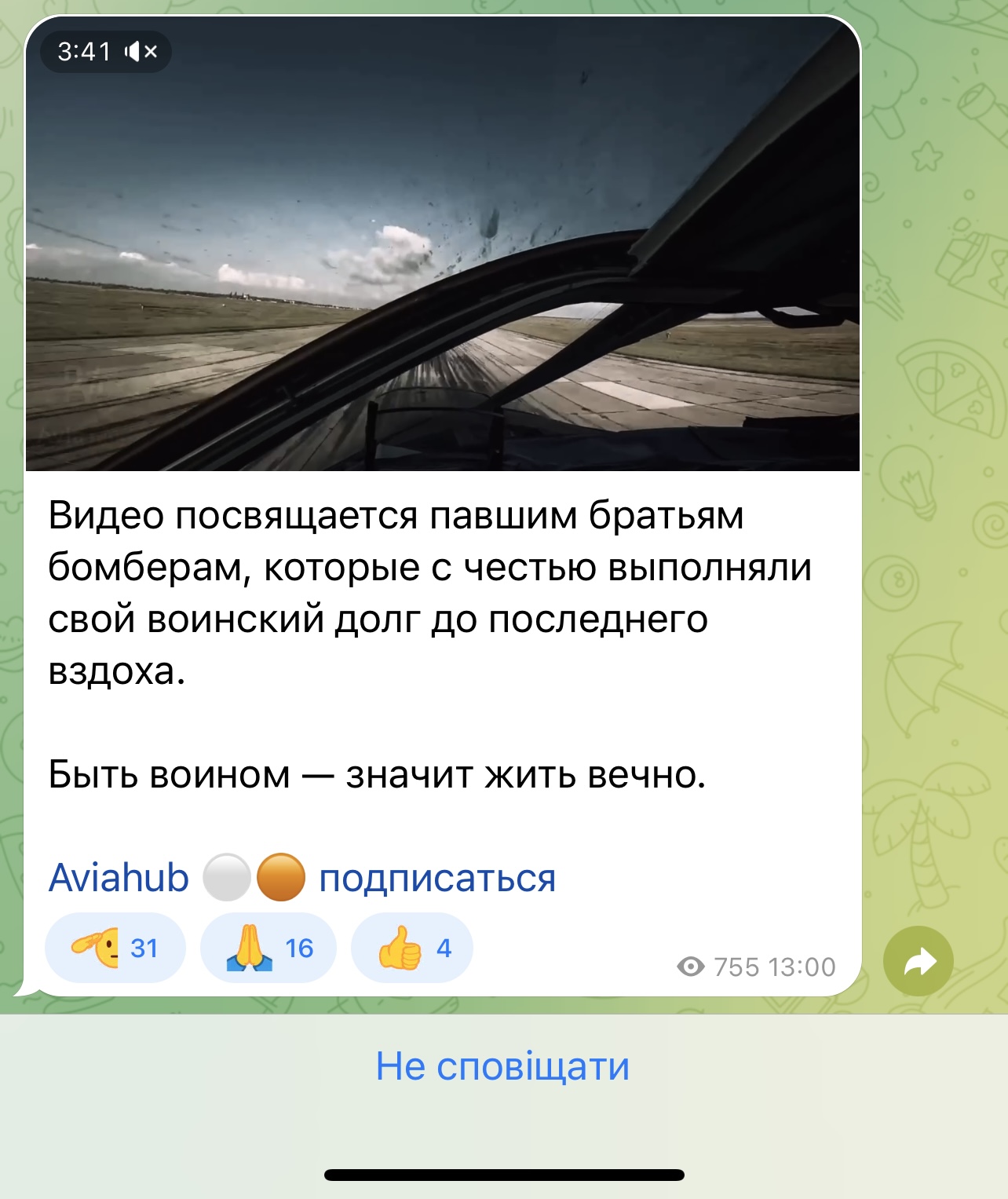Forward this post with share arrow
The height and width of the screenshot is (1199, 1008).
click(x=919, y=961)
